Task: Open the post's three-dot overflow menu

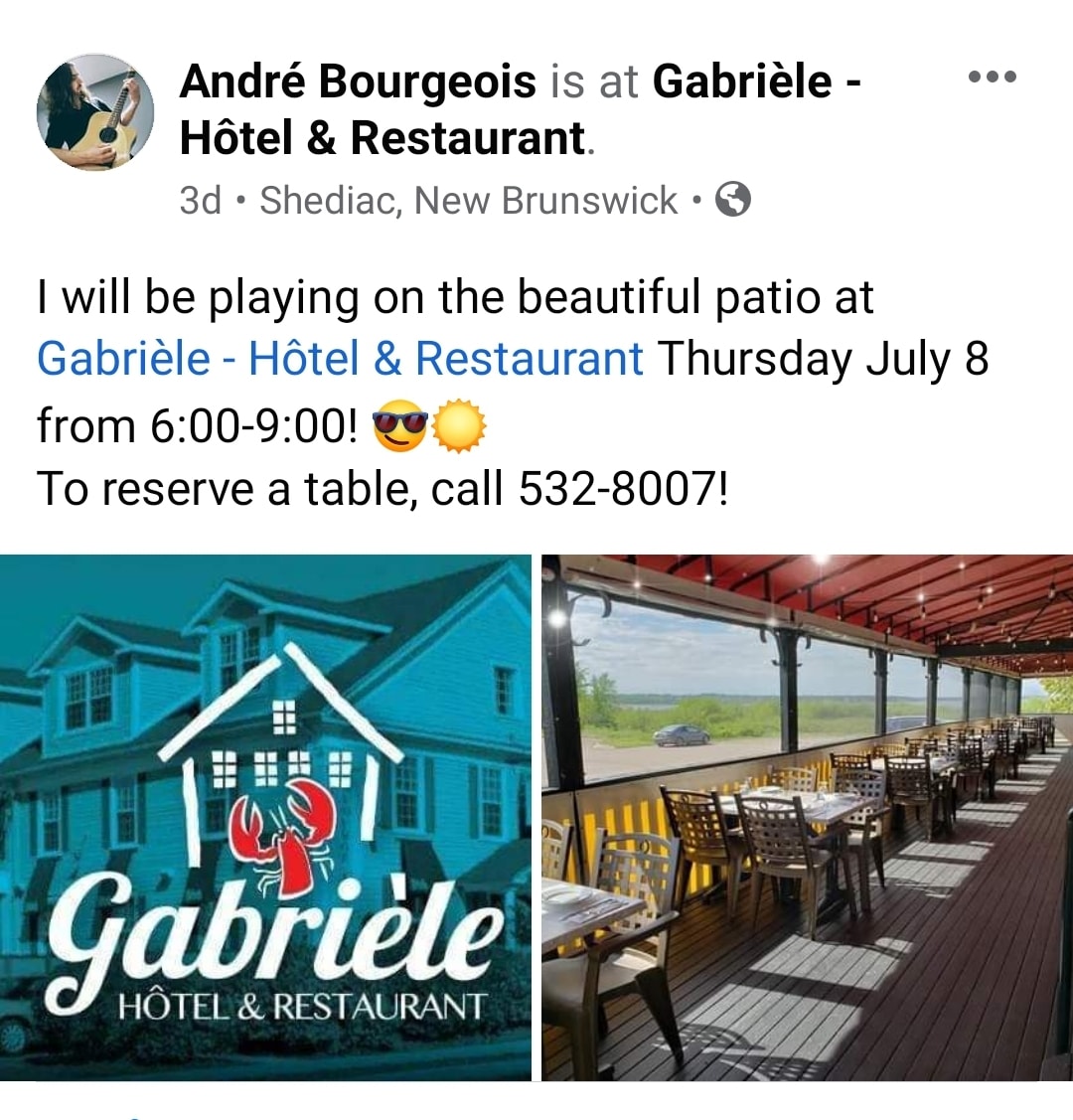Action: [992, 78]
